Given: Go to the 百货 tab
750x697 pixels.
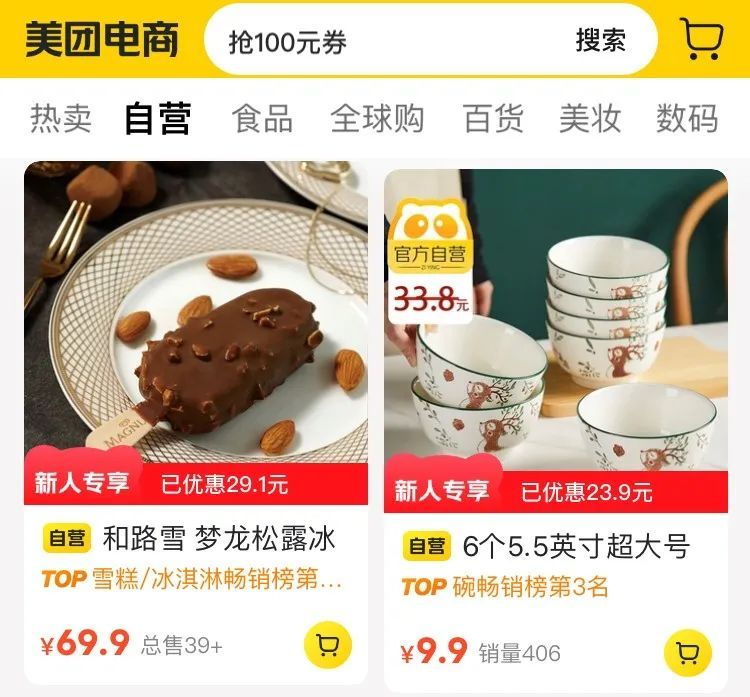Looking at the screenshot, I should (493, 118).
